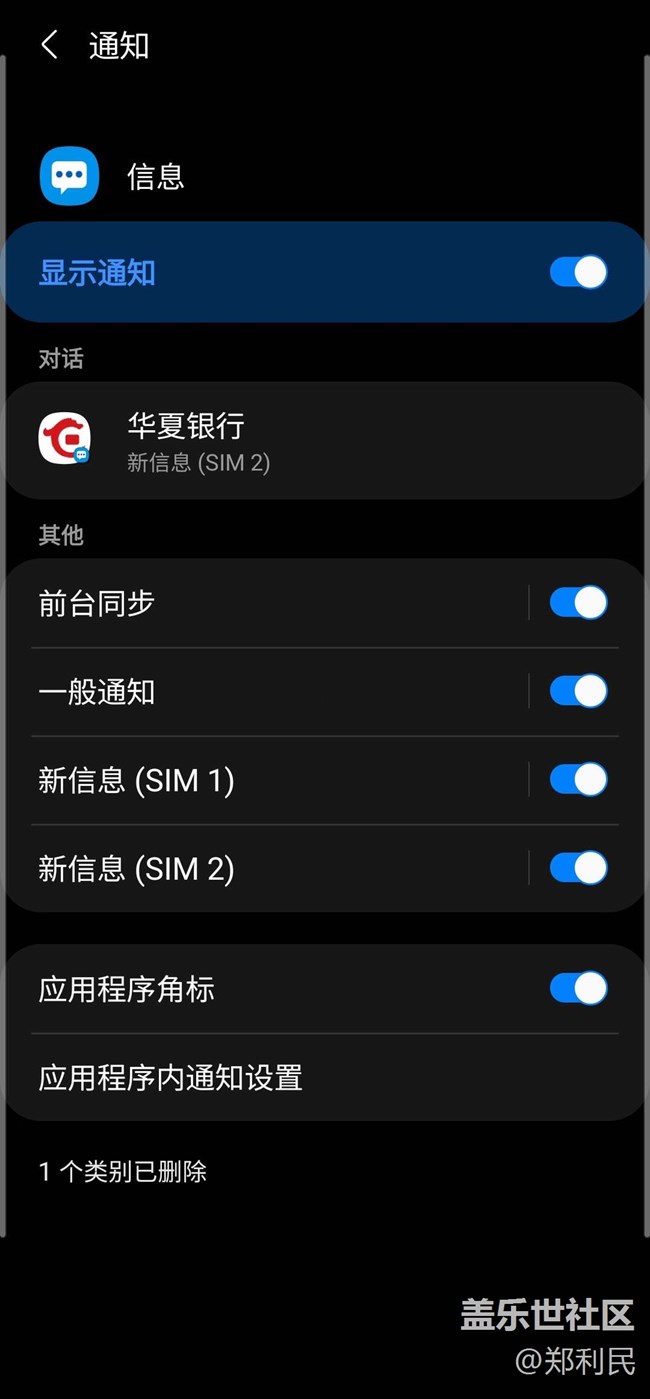Disable 新信息 (SIM 2) notifications toggle
This screenshot has height=1399, width=650.
[x=578, y=868]
